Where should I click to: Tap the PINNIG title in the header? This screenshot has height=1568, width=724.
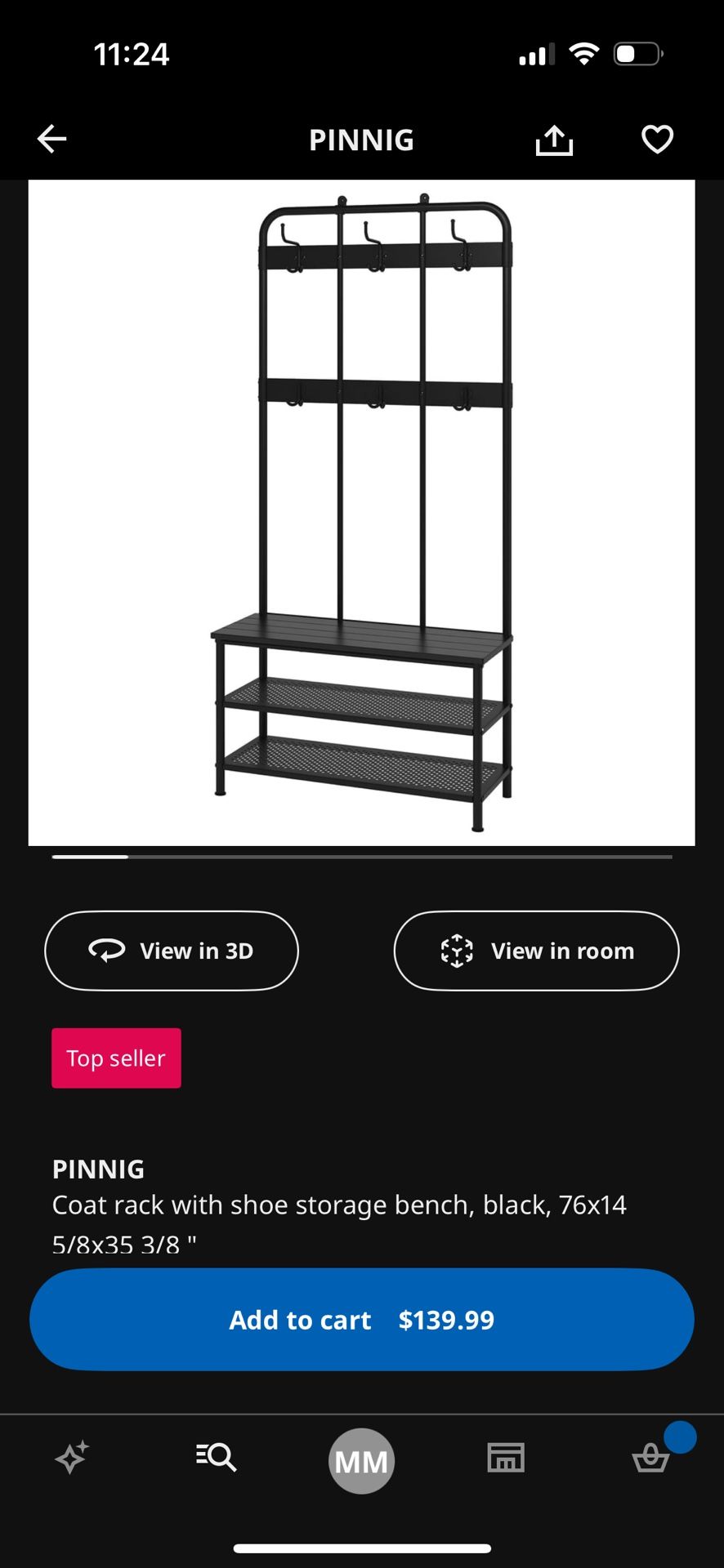(x=361, y=140)
